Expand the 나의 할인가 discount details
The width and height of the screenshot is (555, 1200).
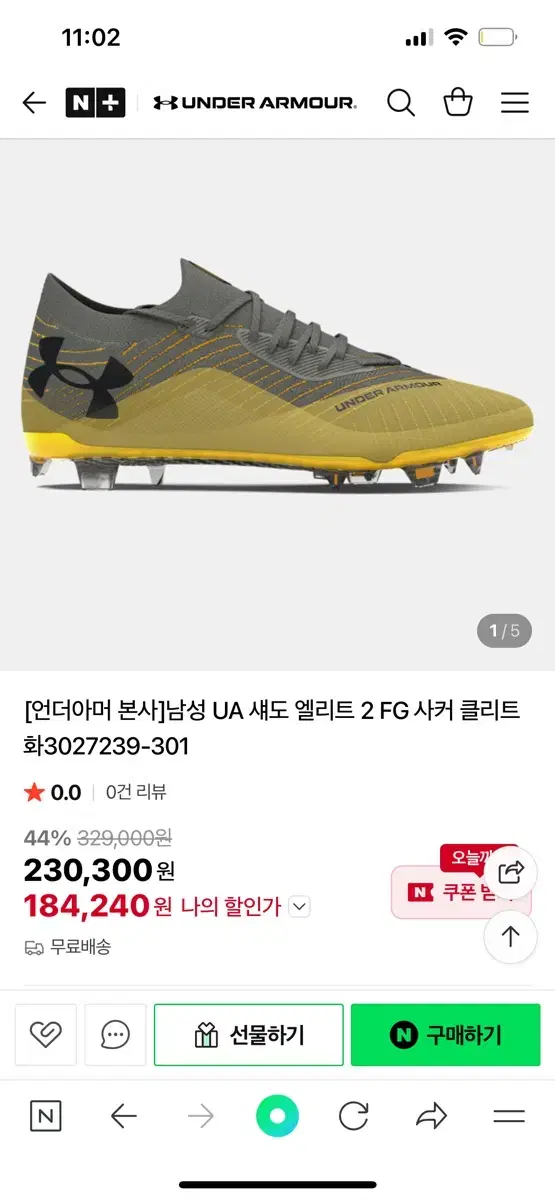pyautogui.click(x=300, y=907)
